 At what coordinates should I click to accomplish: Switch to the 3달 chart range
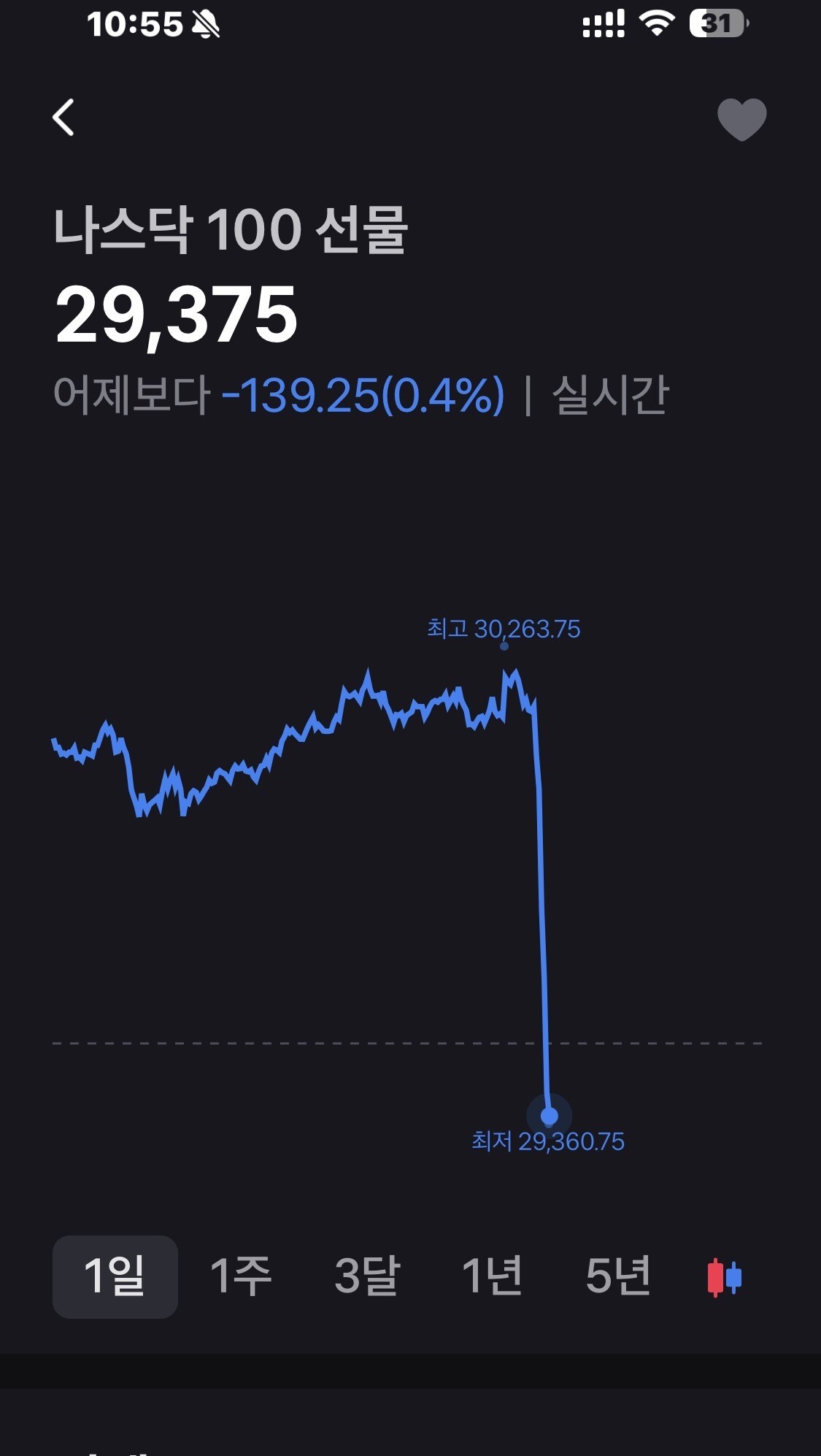pos(367,1276)
